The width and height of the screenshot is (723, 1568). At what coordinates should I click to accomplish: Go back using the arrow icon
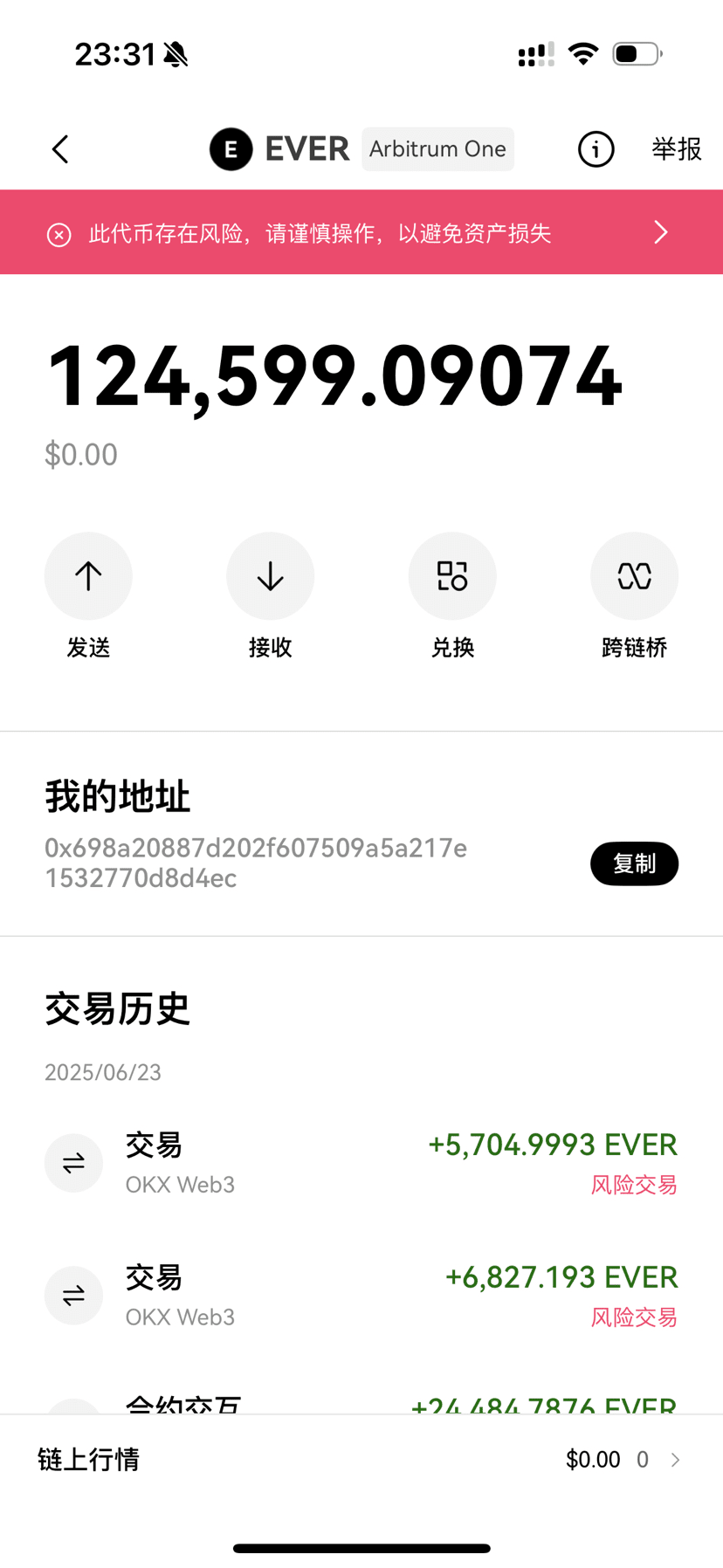click(60, 149)
